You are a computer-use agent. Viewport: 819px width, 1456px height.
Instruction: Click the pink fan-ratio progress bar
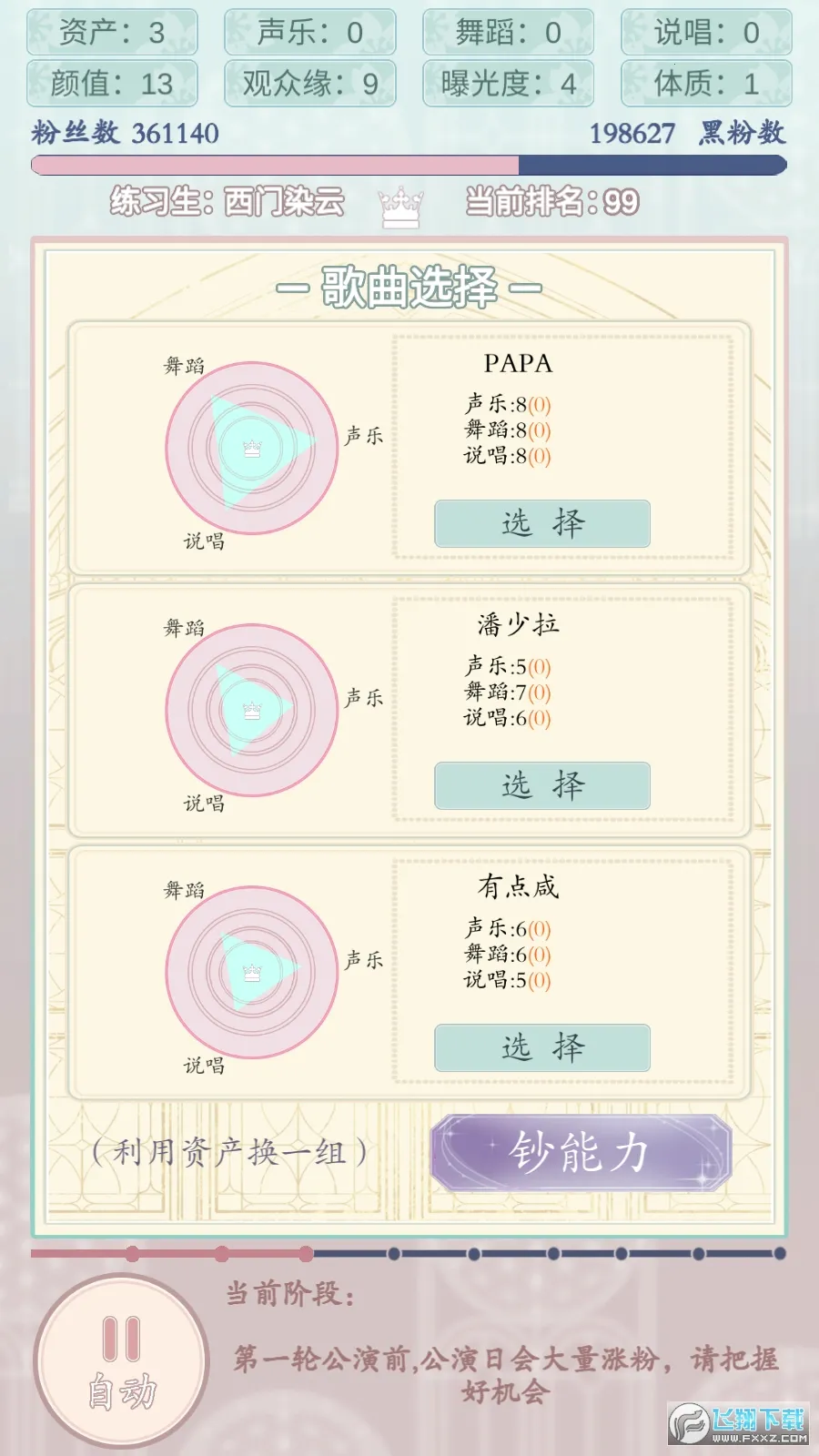point(273,162)
